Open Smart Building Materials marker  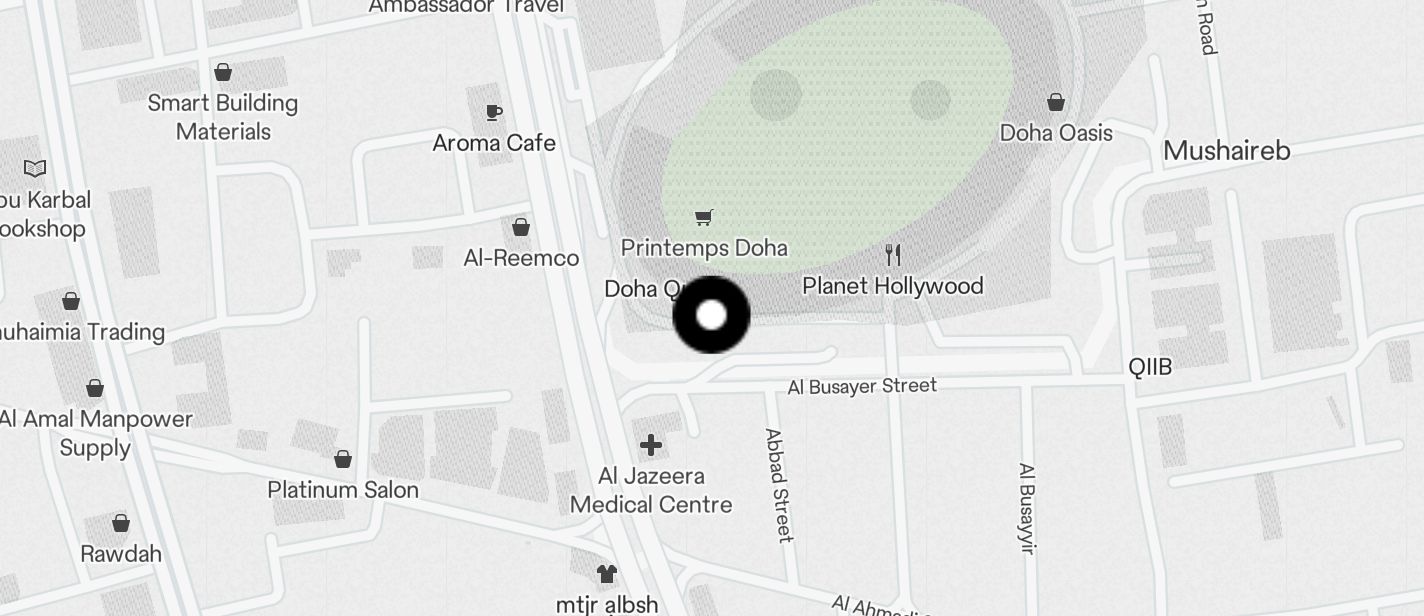(x=224, y=72)
